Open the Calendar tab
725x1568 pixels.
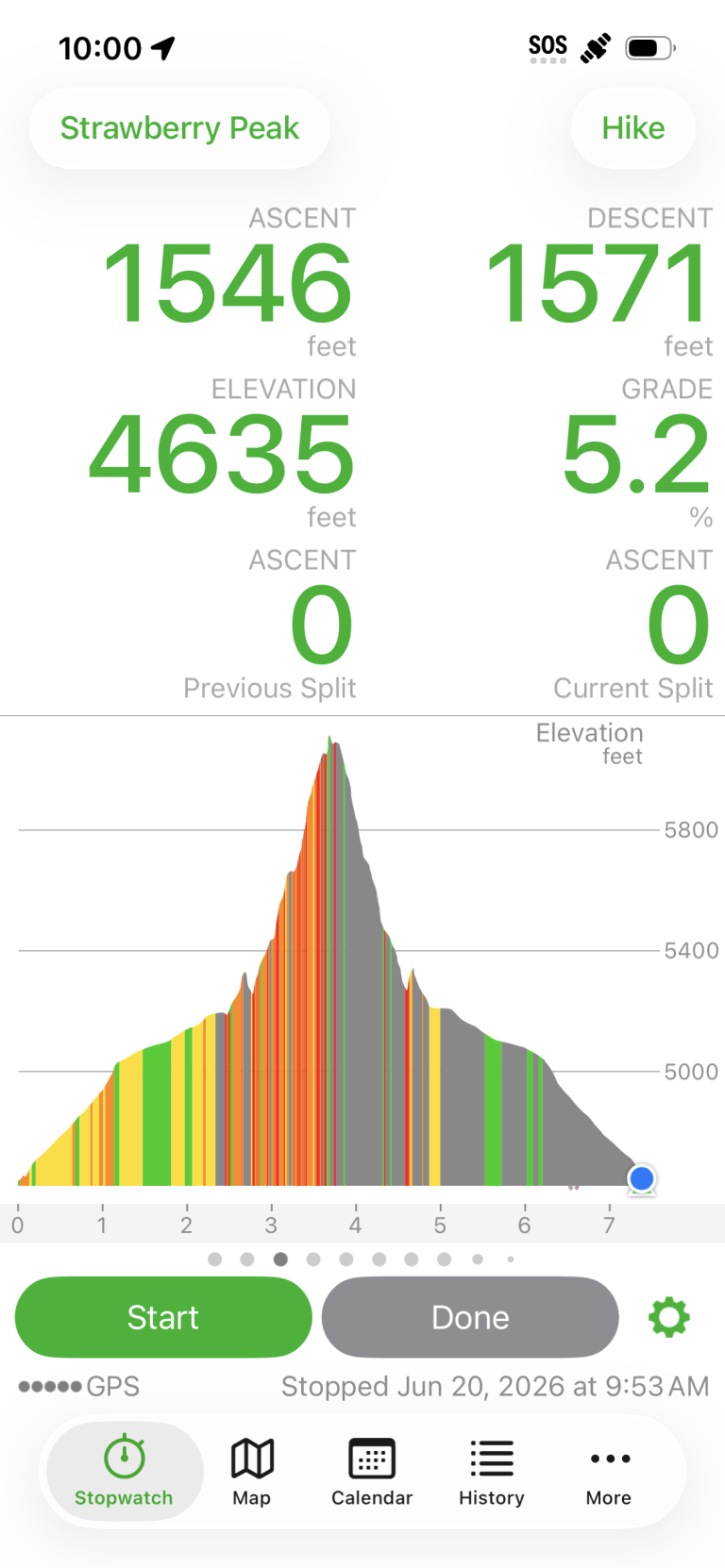[x=372, y=1472]
